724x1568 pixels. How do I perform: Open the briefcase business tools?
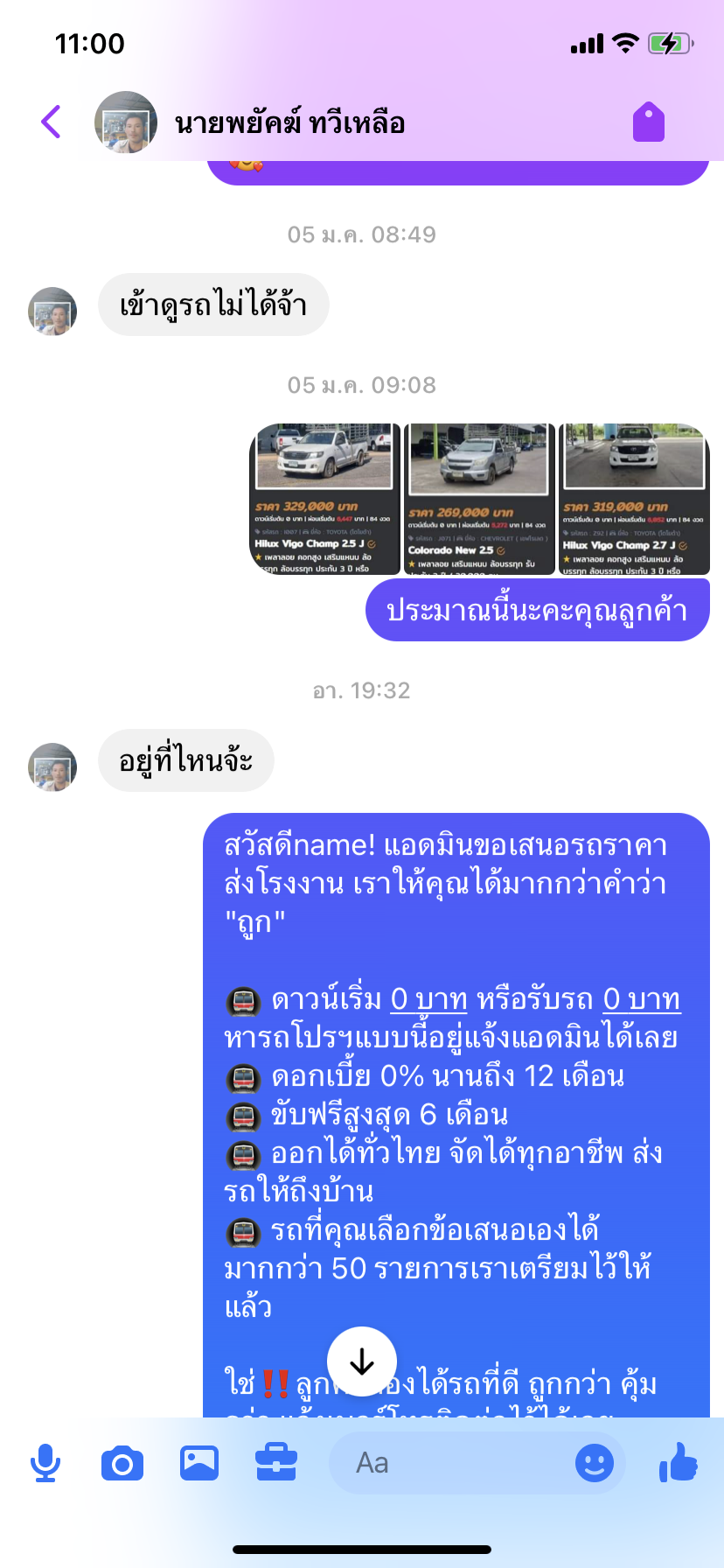(x=276, y=1463)
